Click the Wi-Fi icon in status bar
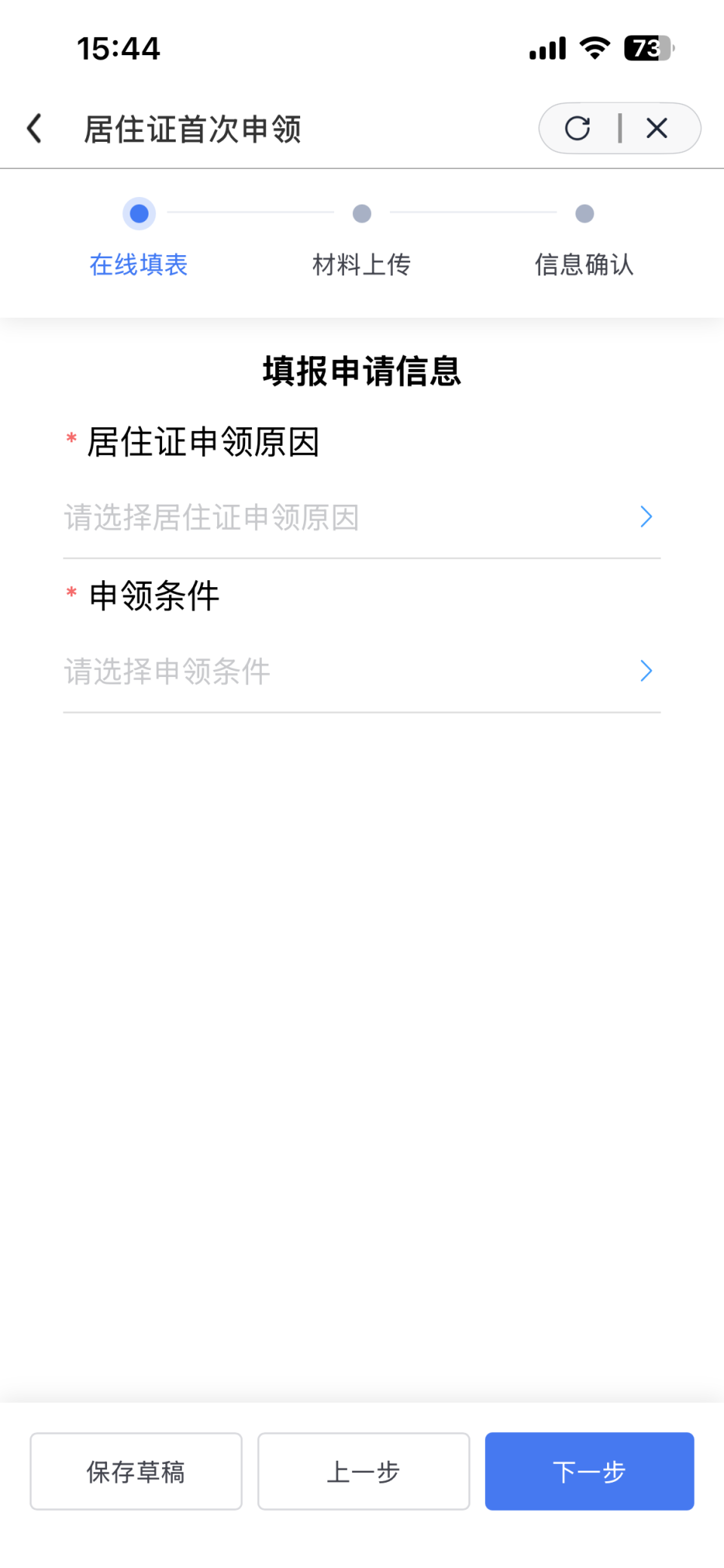Viewport: 724px width, 1568px height. (595, 48)
